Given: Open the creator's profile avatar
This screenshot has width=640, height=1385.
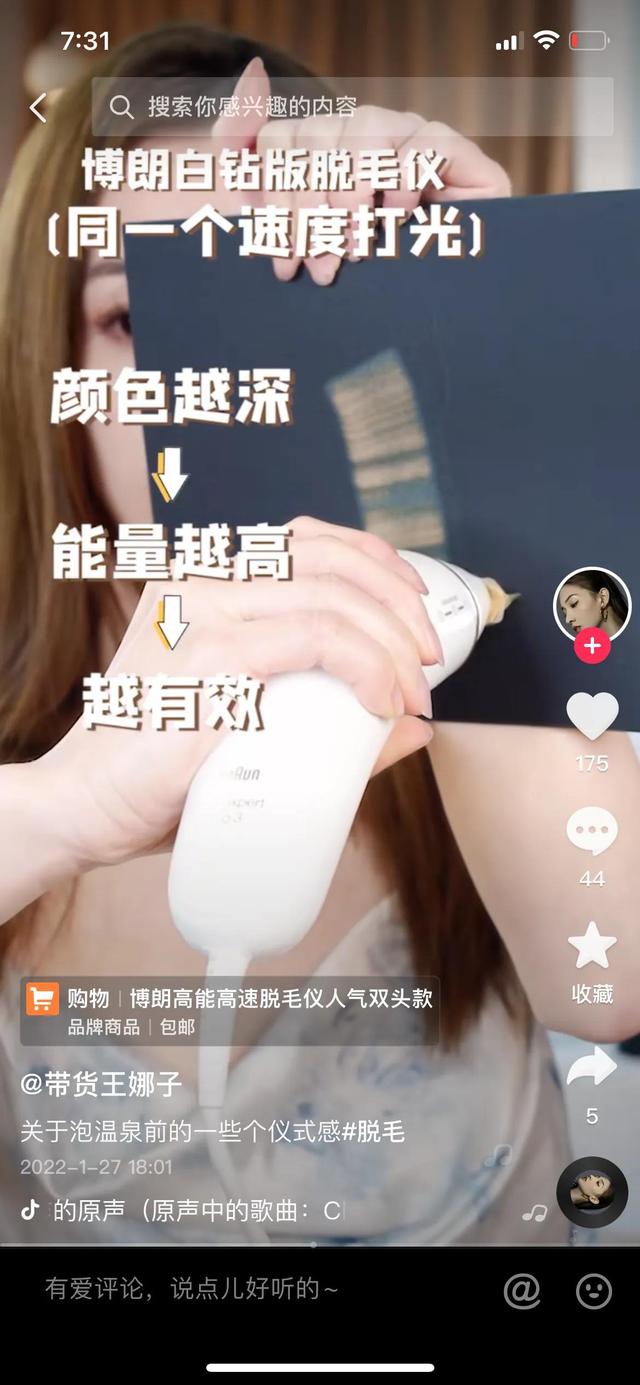Looking at the screenshot, I should [592, 606].
